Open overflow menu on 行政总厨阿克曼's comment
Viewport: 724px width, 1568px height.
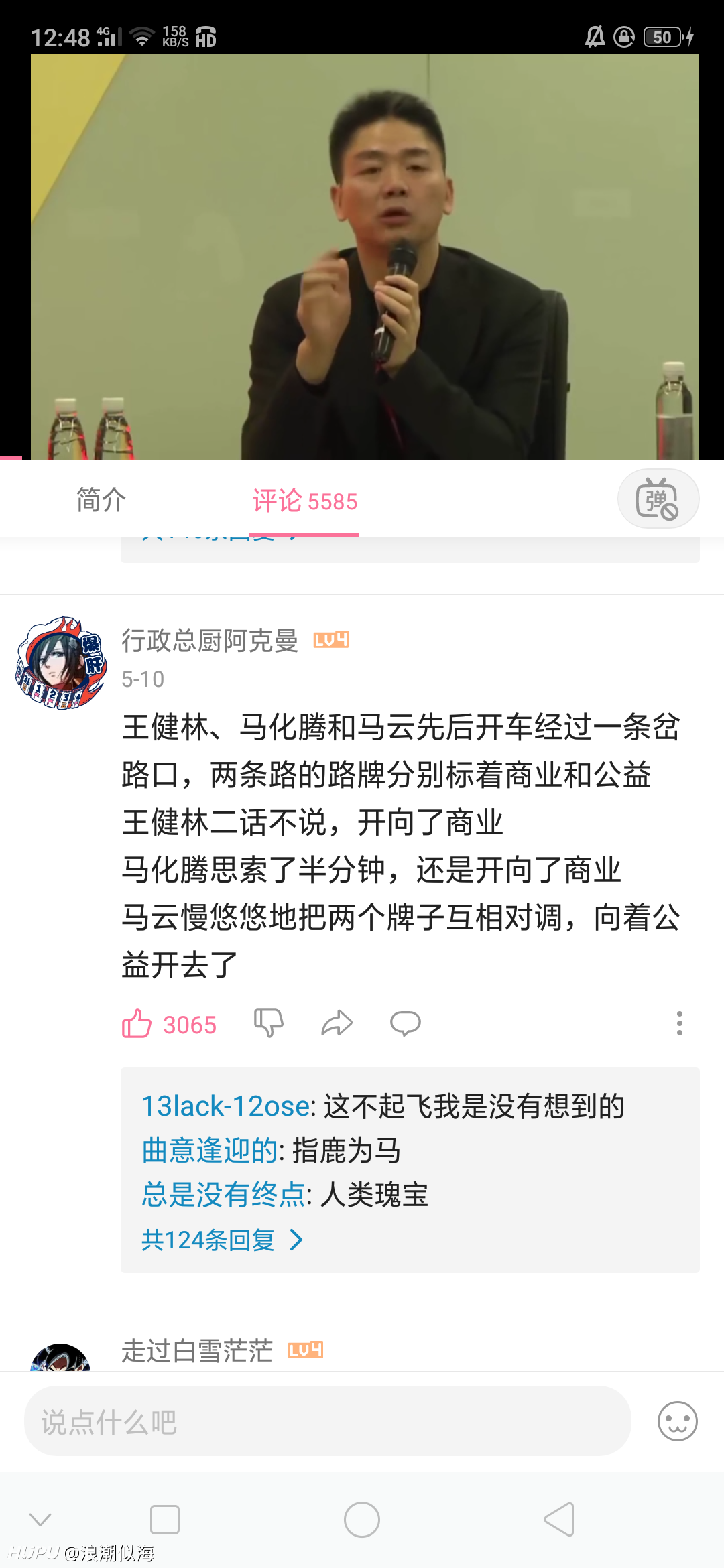tap(680, 1023)
